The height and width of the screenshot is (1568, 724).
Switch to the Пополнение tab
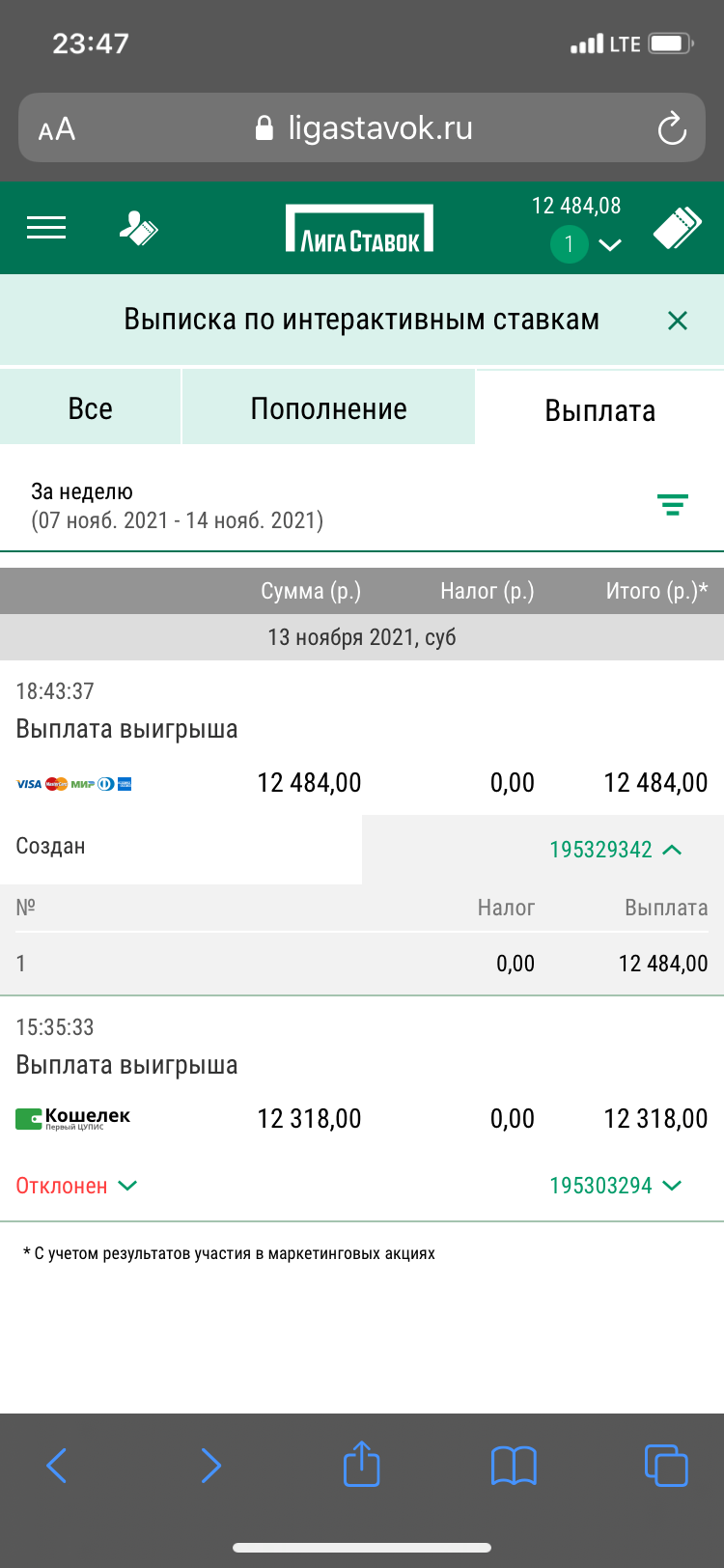[328, 409]
